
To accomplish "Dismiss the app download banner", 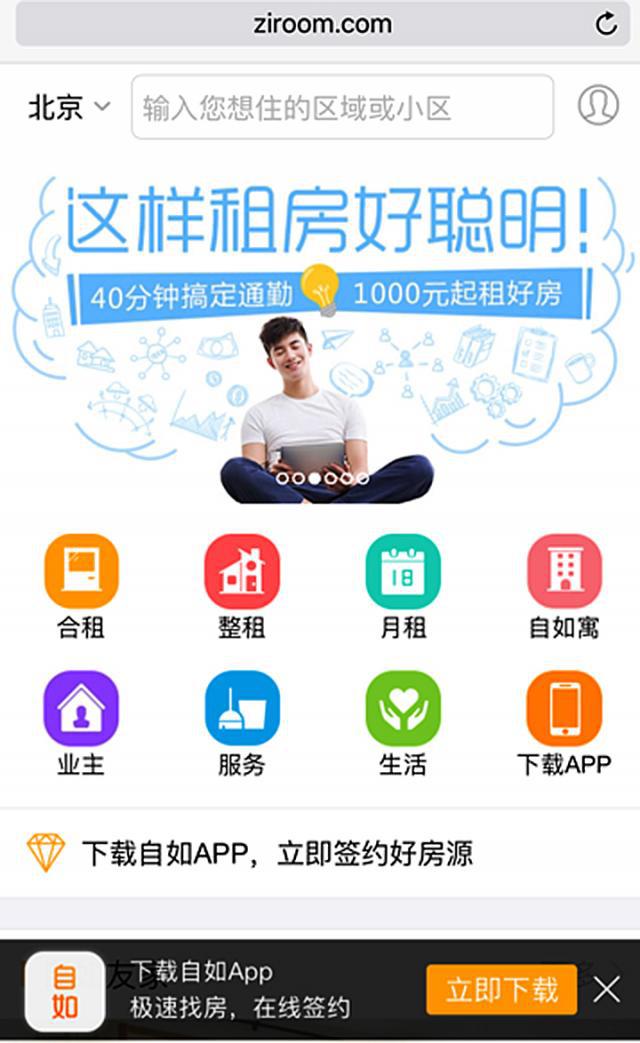I will tap(607, 990).
